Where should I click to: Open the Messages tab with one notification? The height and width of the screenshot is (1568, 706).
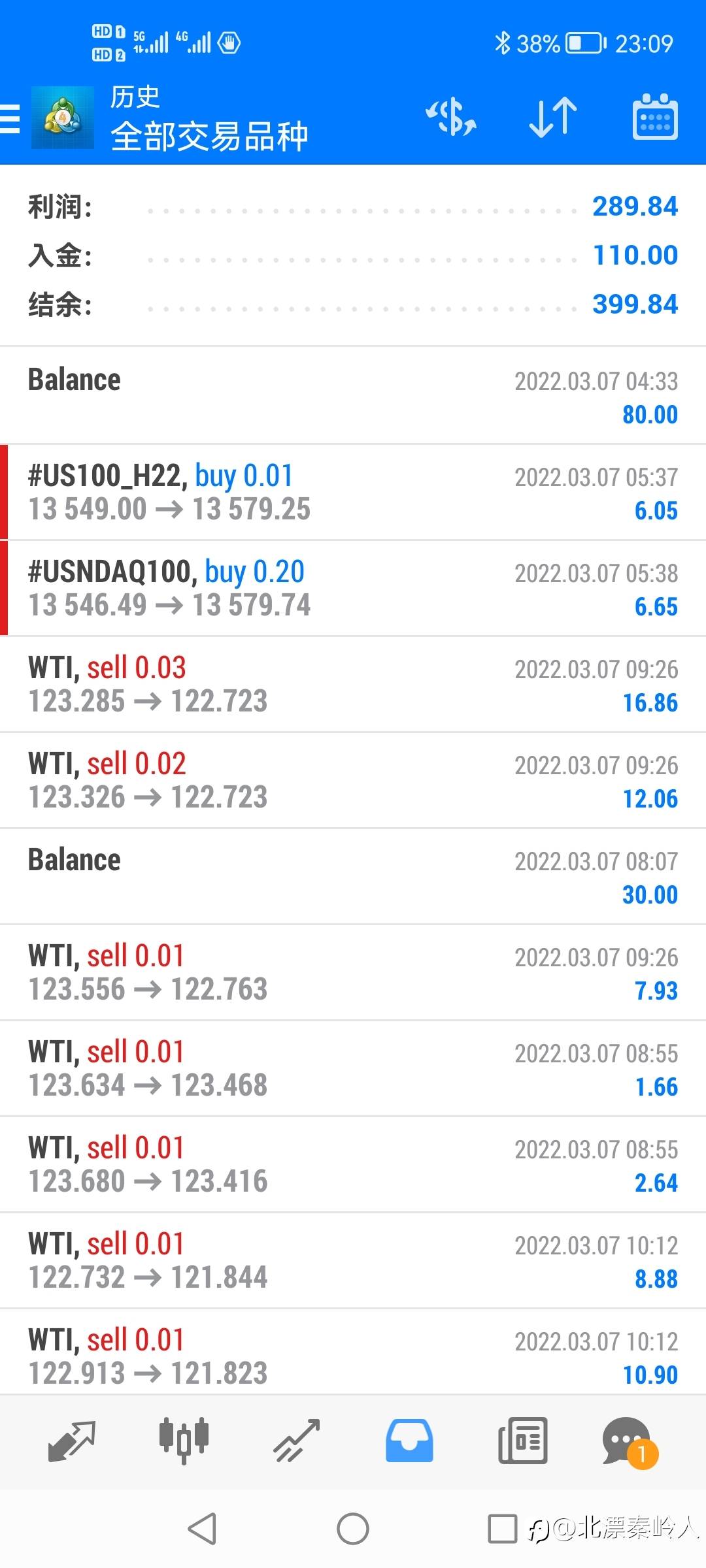629,1442
